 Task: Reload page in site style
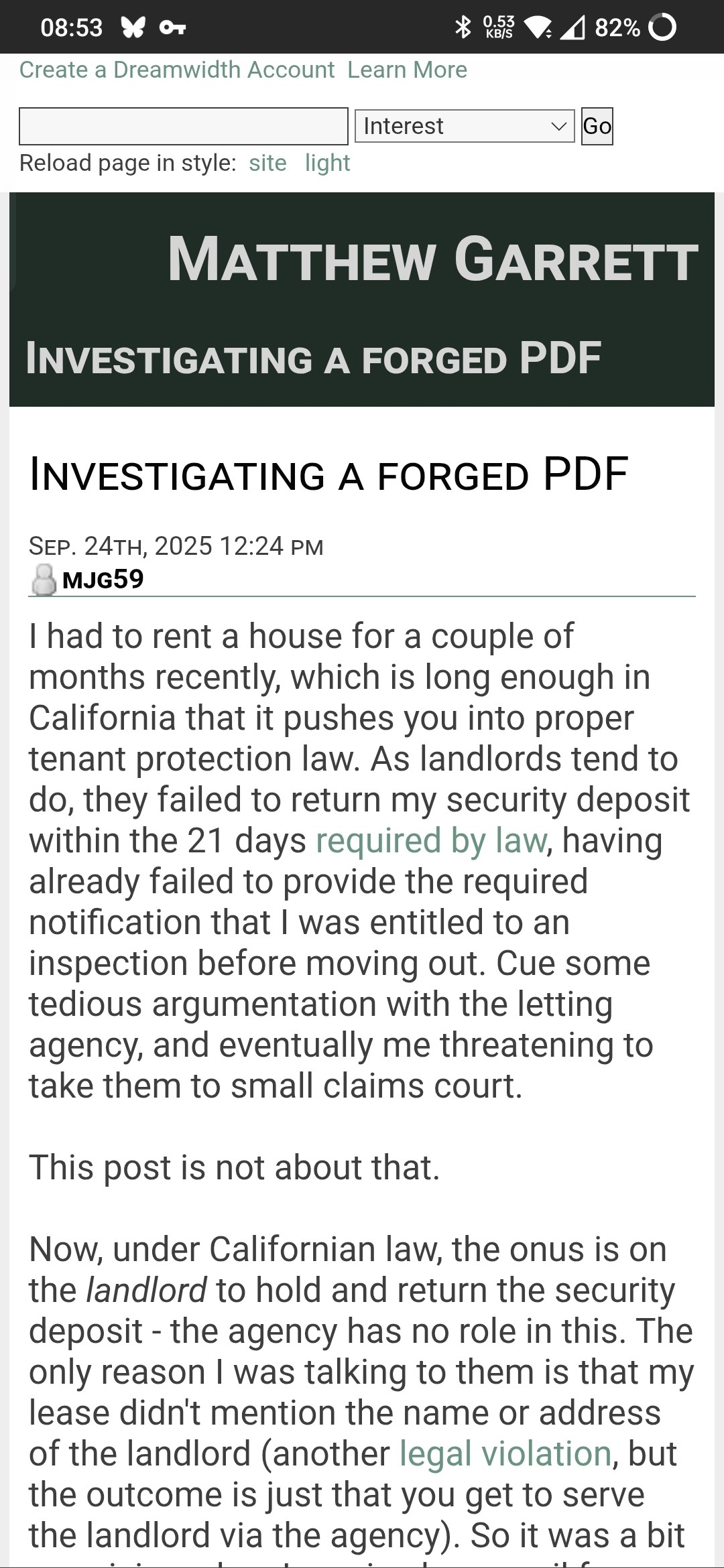[x=267, y=163]
